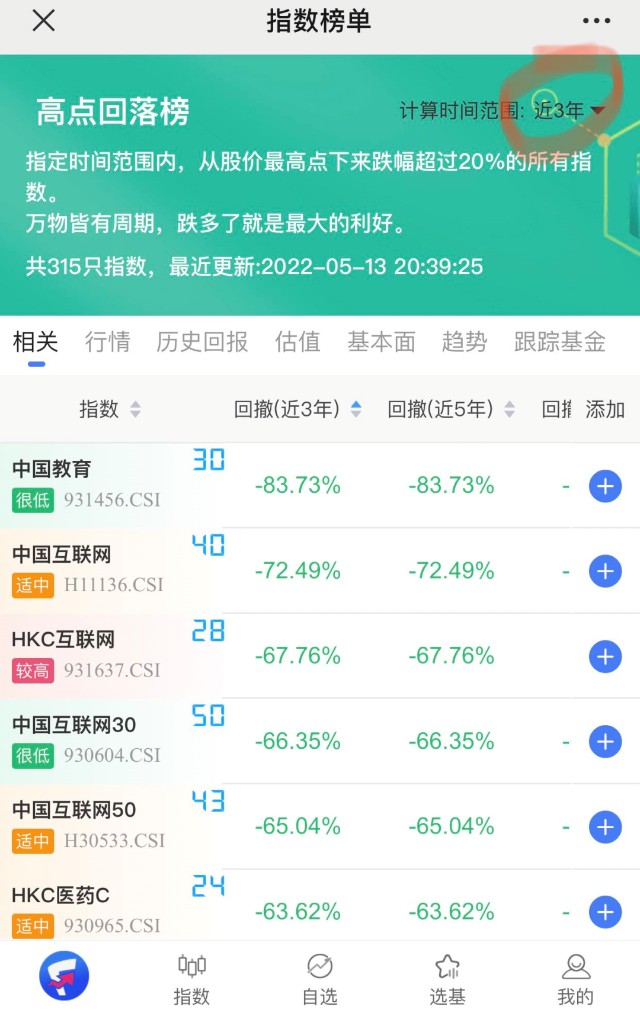Switch to the 我的 profile tab

[x=575, y=978]
